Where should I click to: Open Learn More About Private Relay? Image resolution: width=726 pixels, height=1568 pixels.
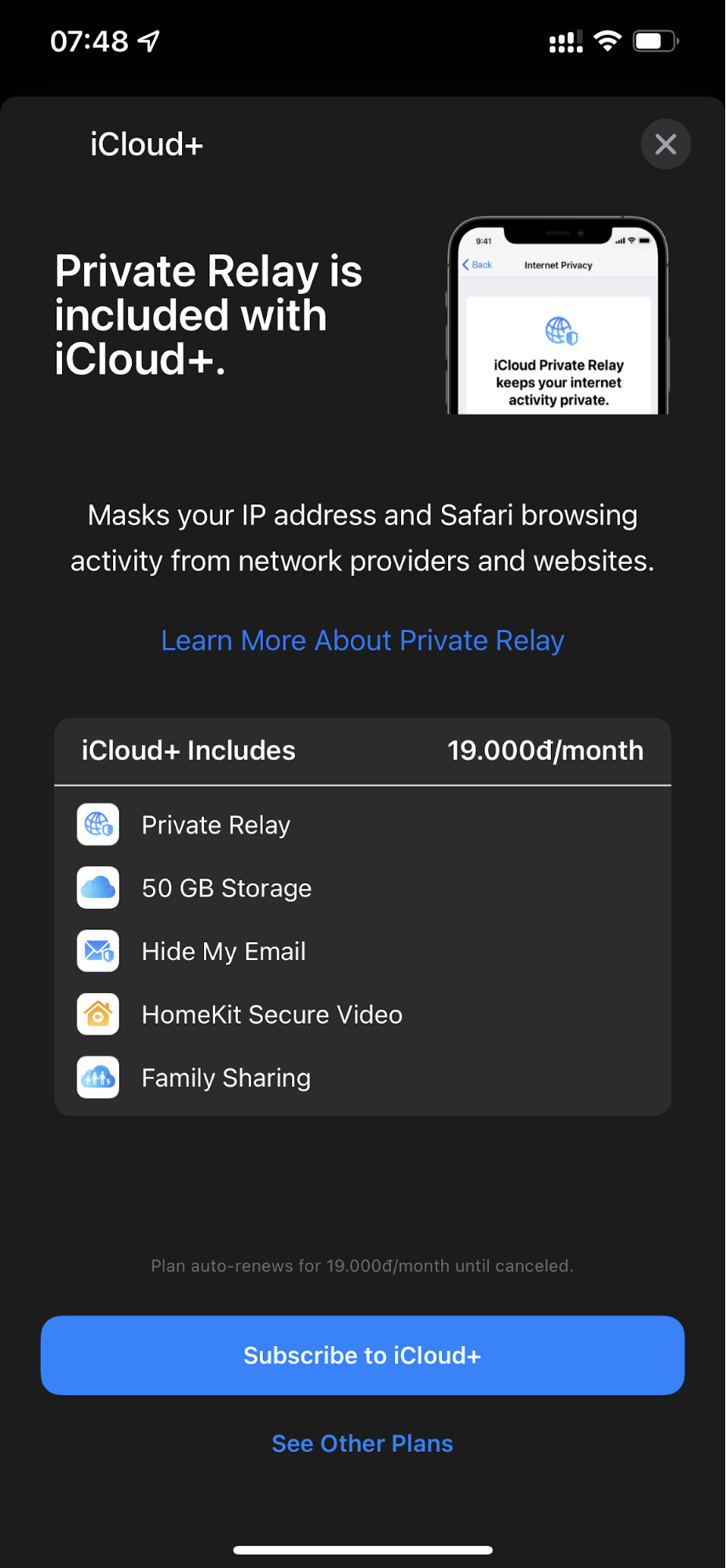(x=363, y=641)
